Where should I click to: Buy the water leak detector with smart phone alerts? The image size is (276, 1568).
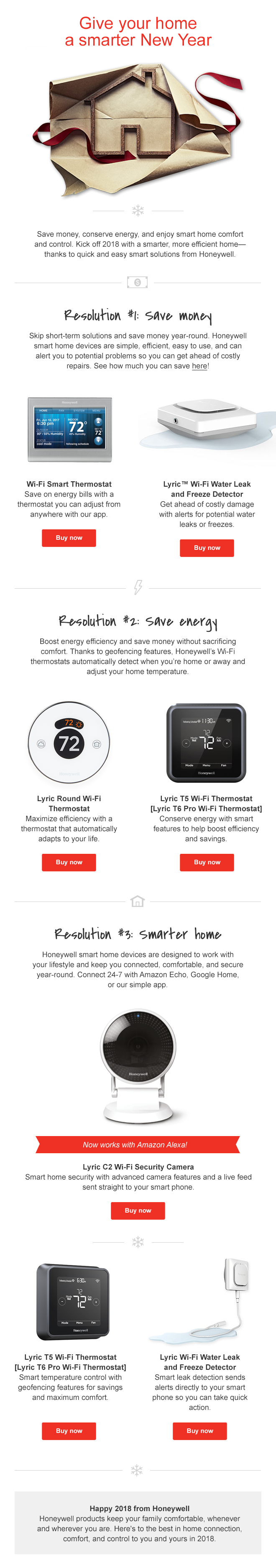click(x=199, y=1430)
